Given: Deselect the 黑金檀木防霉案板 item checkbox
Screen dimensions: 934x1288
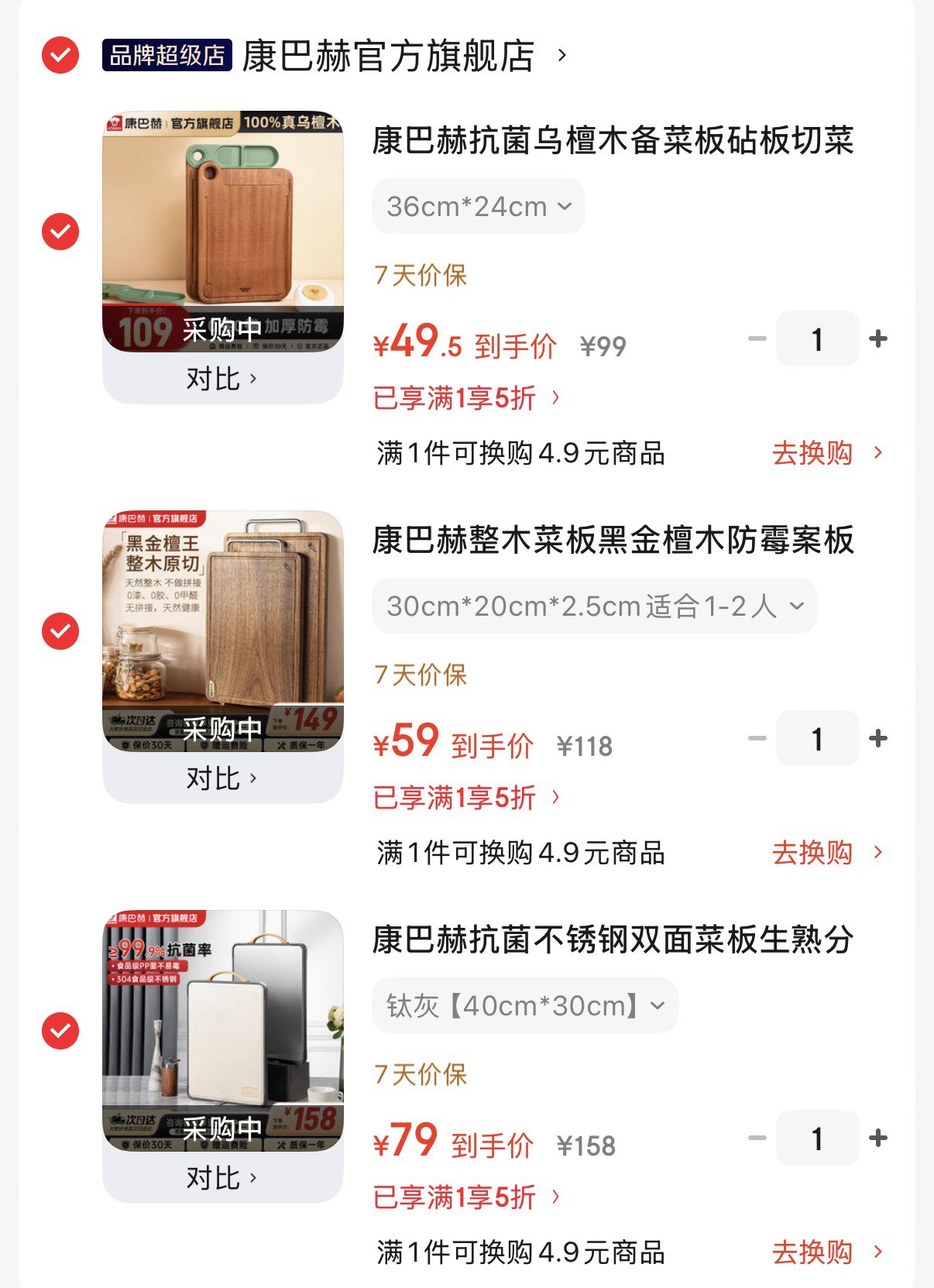Looking at the screenshot, I should 60,631.
